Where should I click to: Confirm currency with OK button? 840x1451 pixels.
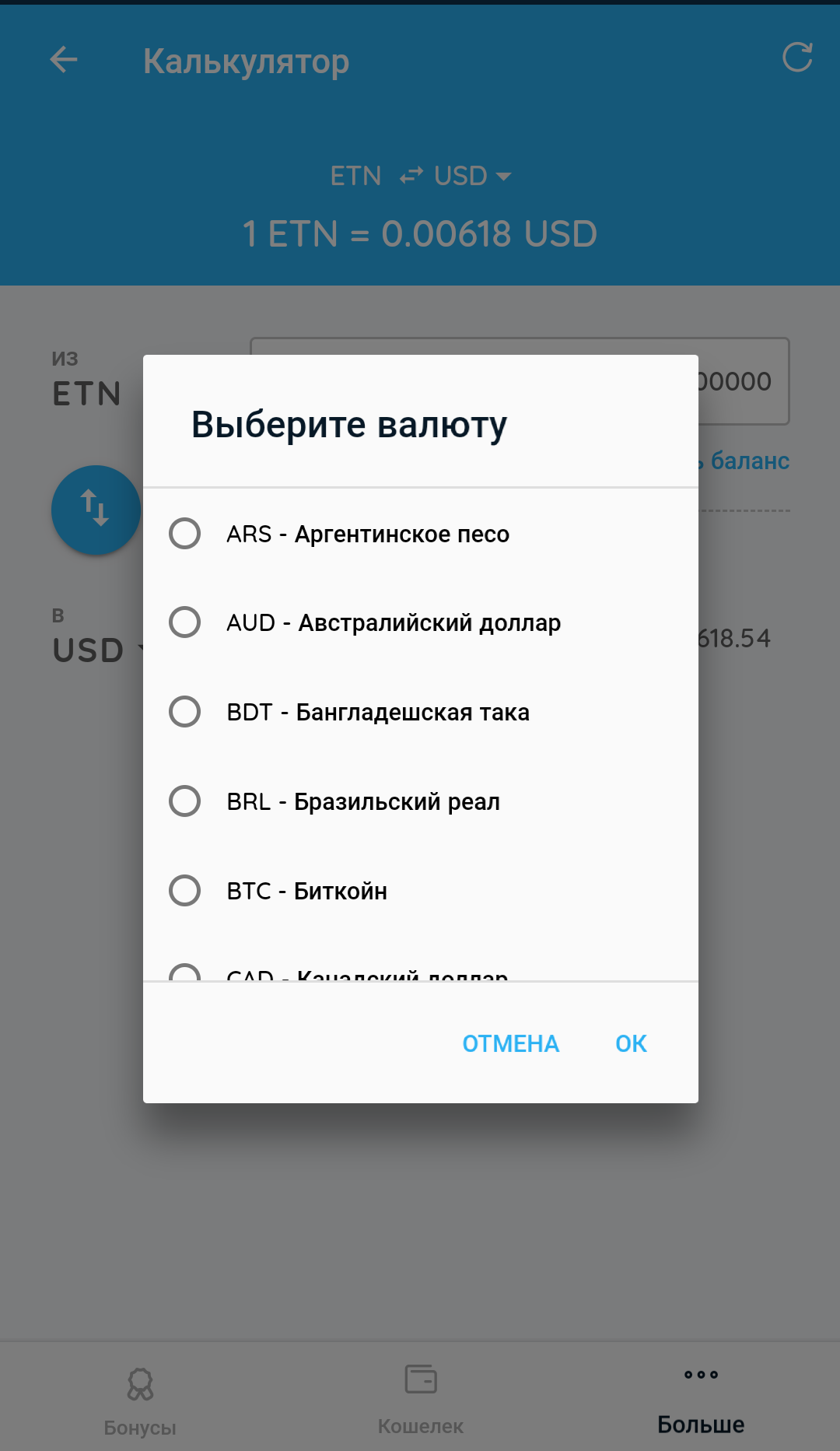(631, 1043)
